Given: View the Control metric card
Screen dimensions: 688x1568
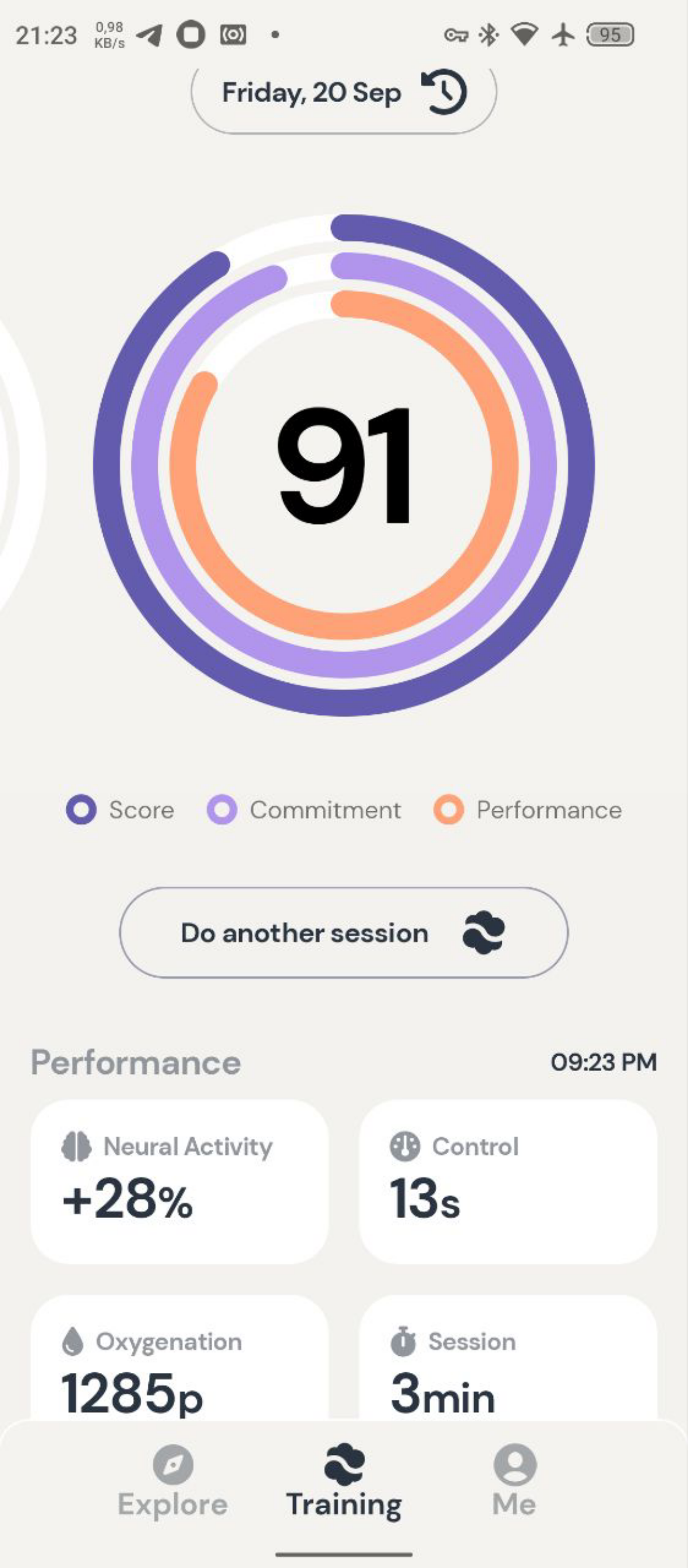Looking at the screenshot, I should (508, 1181).
